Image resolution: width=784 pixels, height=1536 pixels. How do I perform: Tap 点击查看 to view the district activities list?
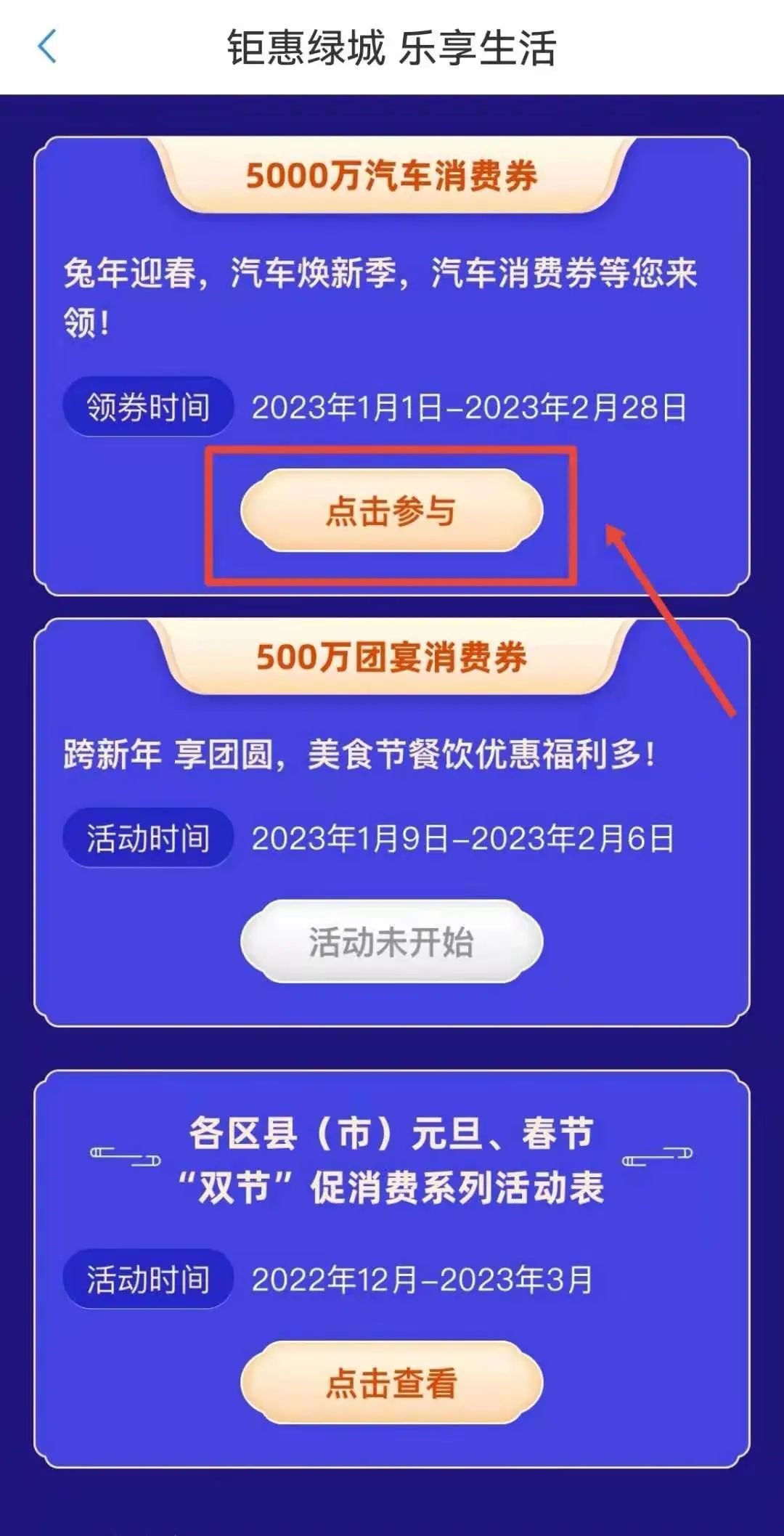[x=391, y=1383]
